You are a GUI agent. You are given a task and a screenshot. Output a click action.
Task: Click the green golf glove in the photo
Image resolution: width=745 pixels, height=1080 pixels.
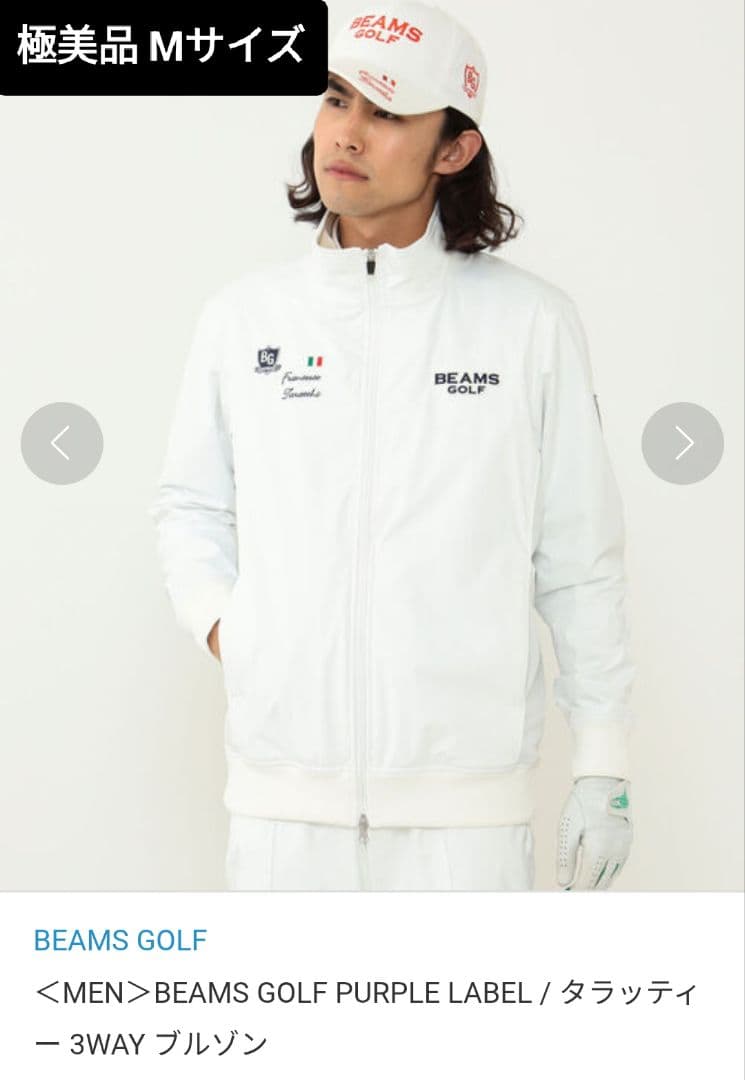pyautogui.click(x=600, y=830)
